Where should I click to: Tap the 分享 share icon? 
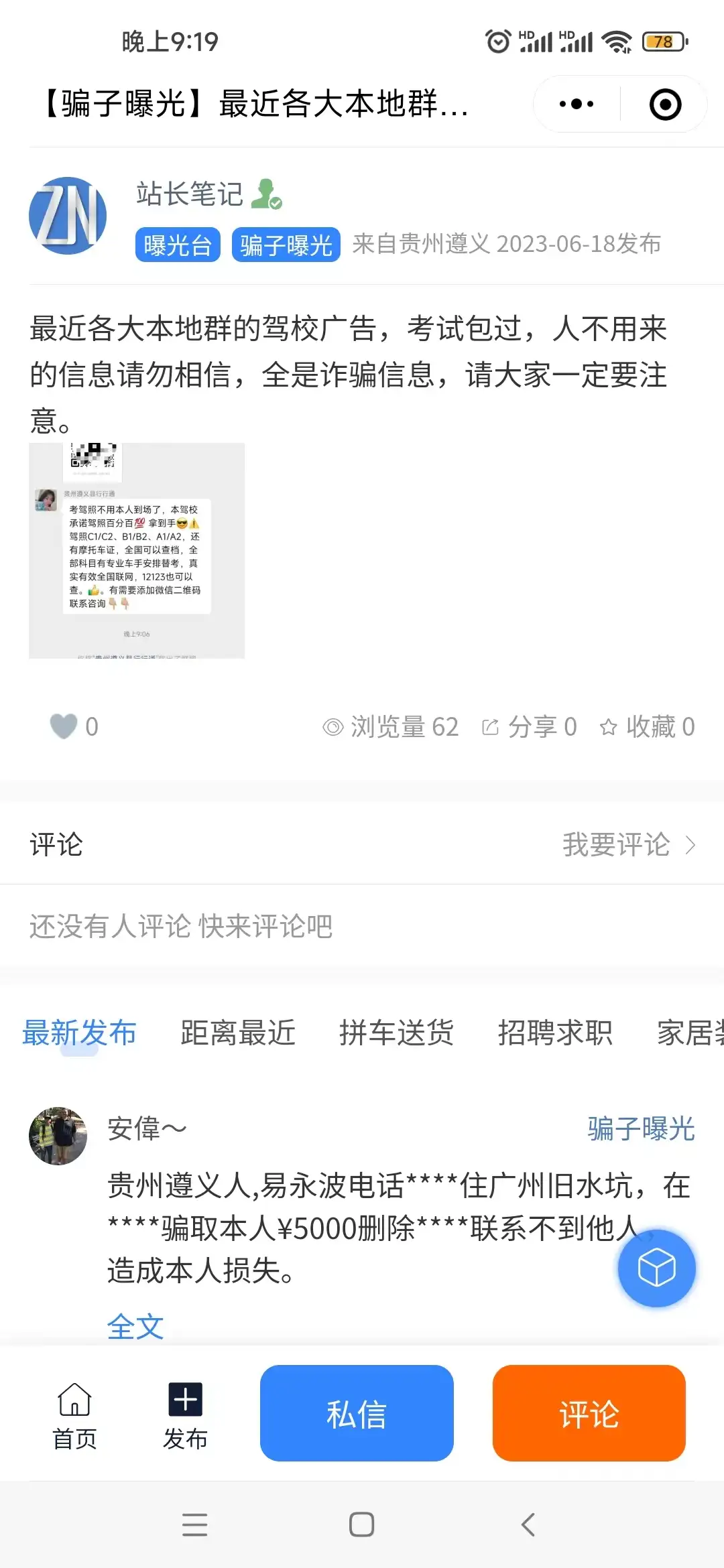tap(491, 726)
